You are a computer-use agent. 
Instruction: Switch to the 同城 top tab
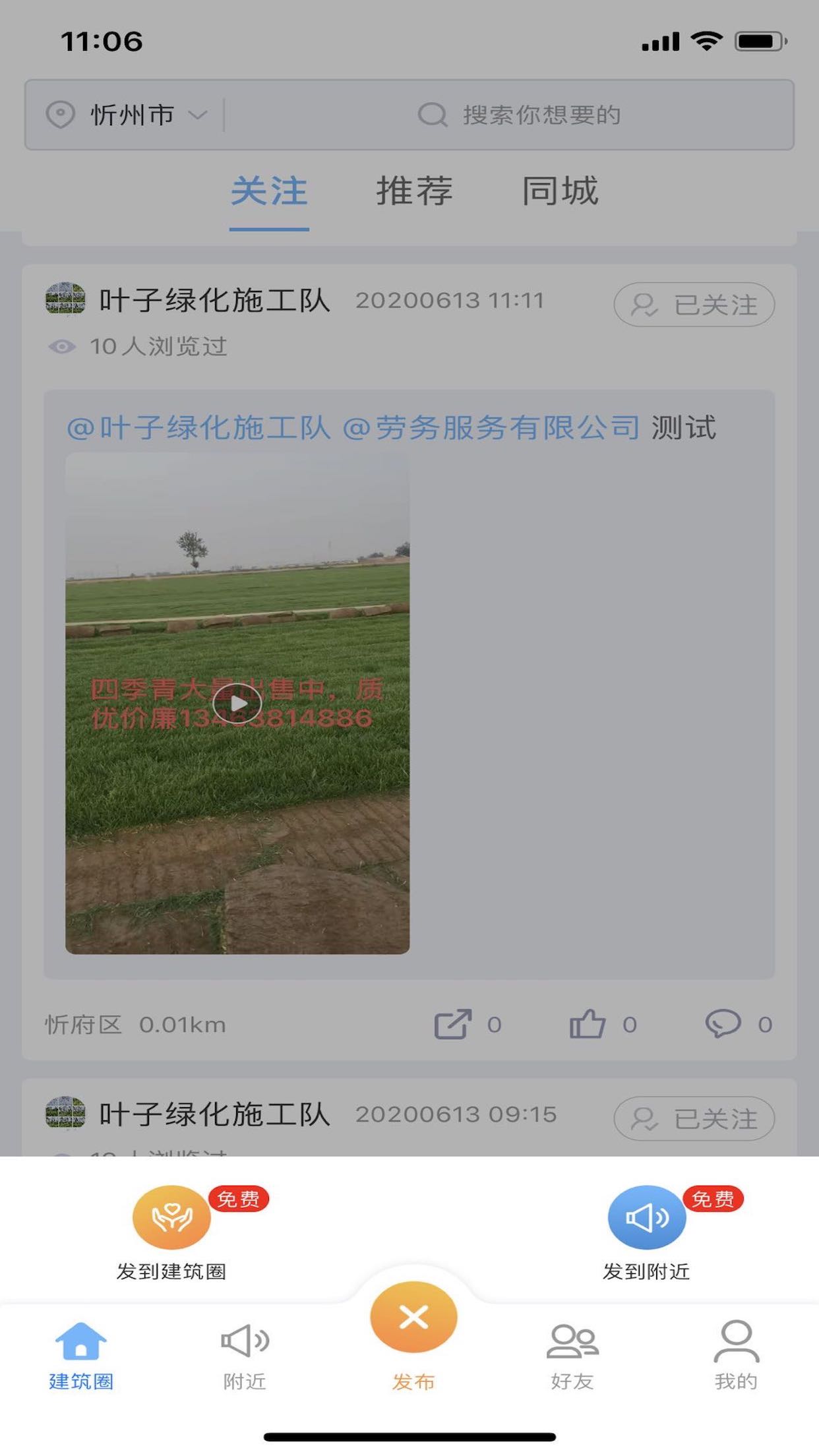561,191
